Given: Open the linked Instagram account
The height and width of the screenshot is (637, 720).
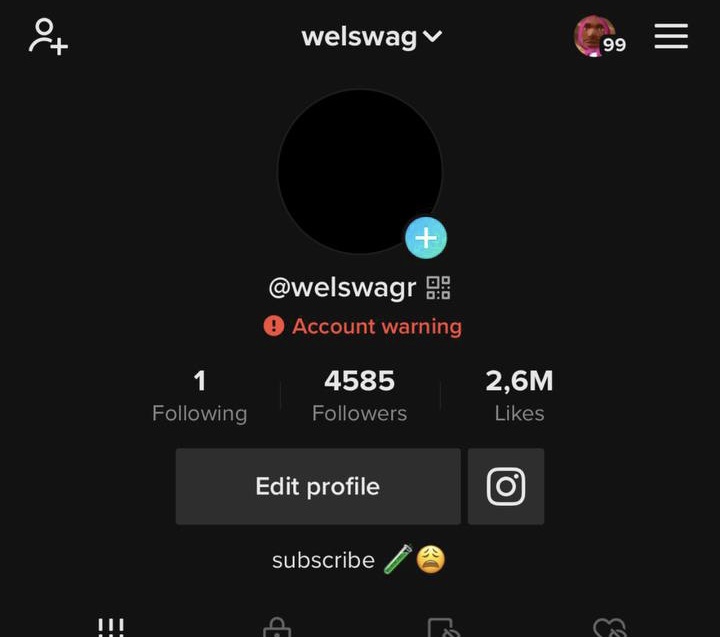Looking at the screenshot, I should click(x=506, y=487).
